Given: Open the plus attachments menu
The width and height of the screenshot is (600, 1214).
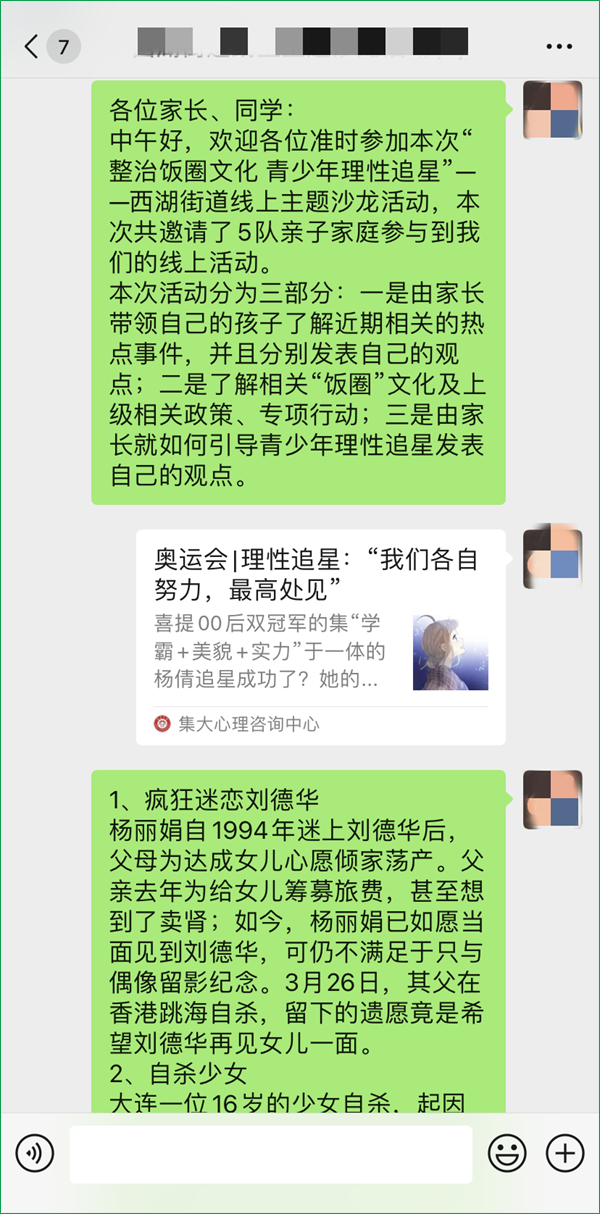Looking at the screenshot, I should pos(565,1153).
